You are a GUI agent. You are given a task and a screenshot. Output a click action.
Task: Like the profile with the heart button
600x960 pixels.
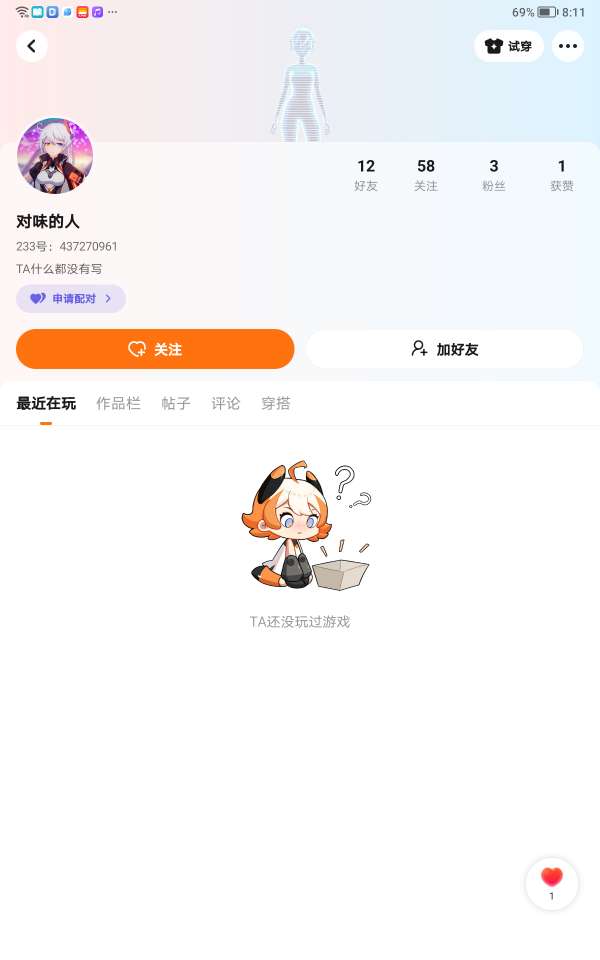tap(552, 882)
